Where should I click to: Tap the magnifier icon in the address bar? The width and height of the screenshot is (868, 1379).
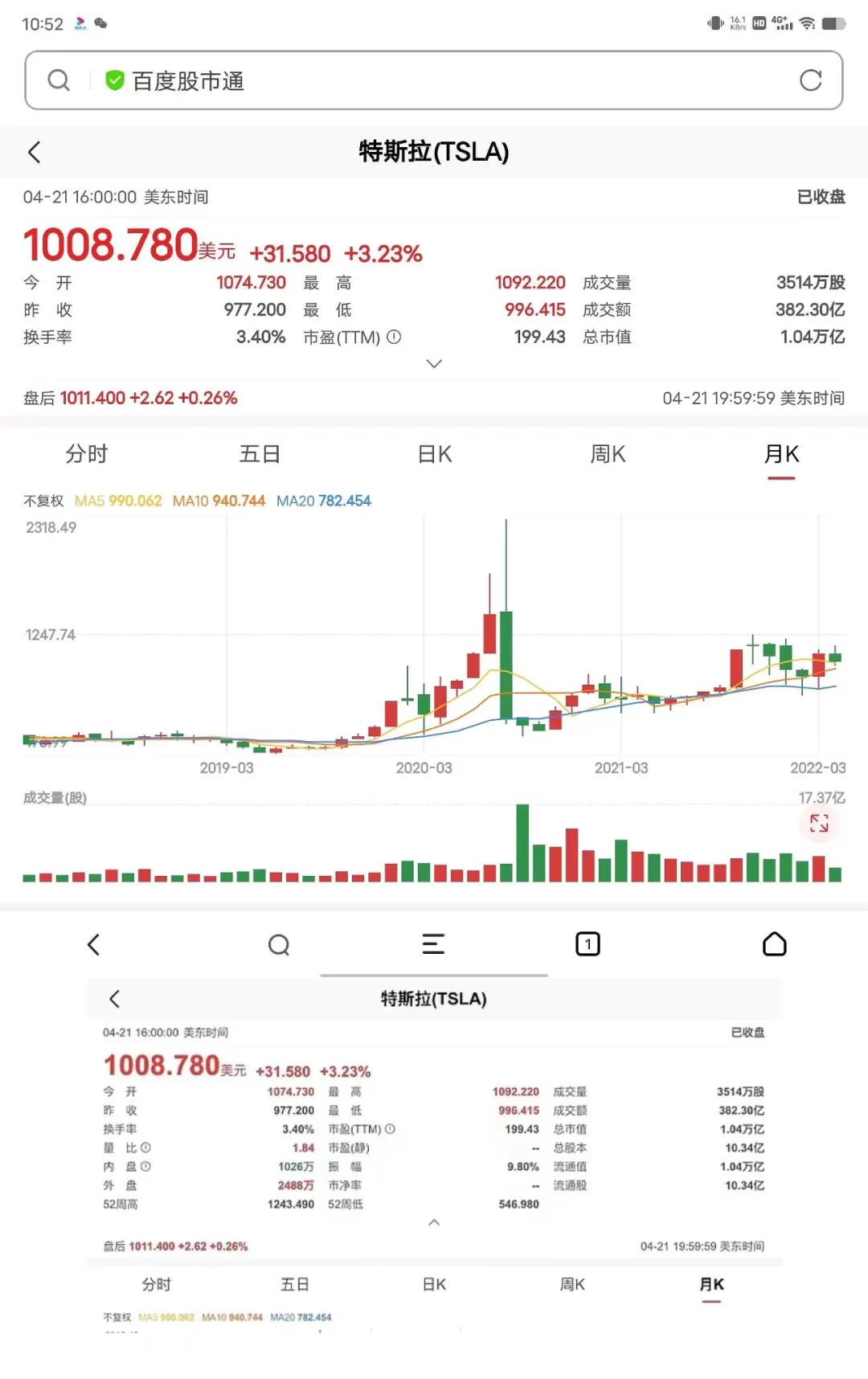tap(57, 80)
